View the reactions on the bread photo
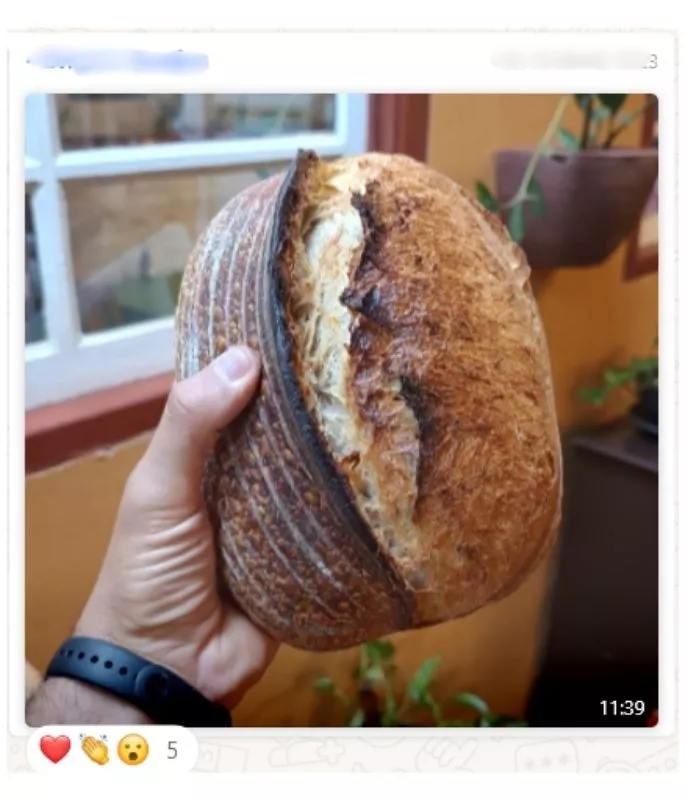The image size is (686, 800). tap(110, 750)
